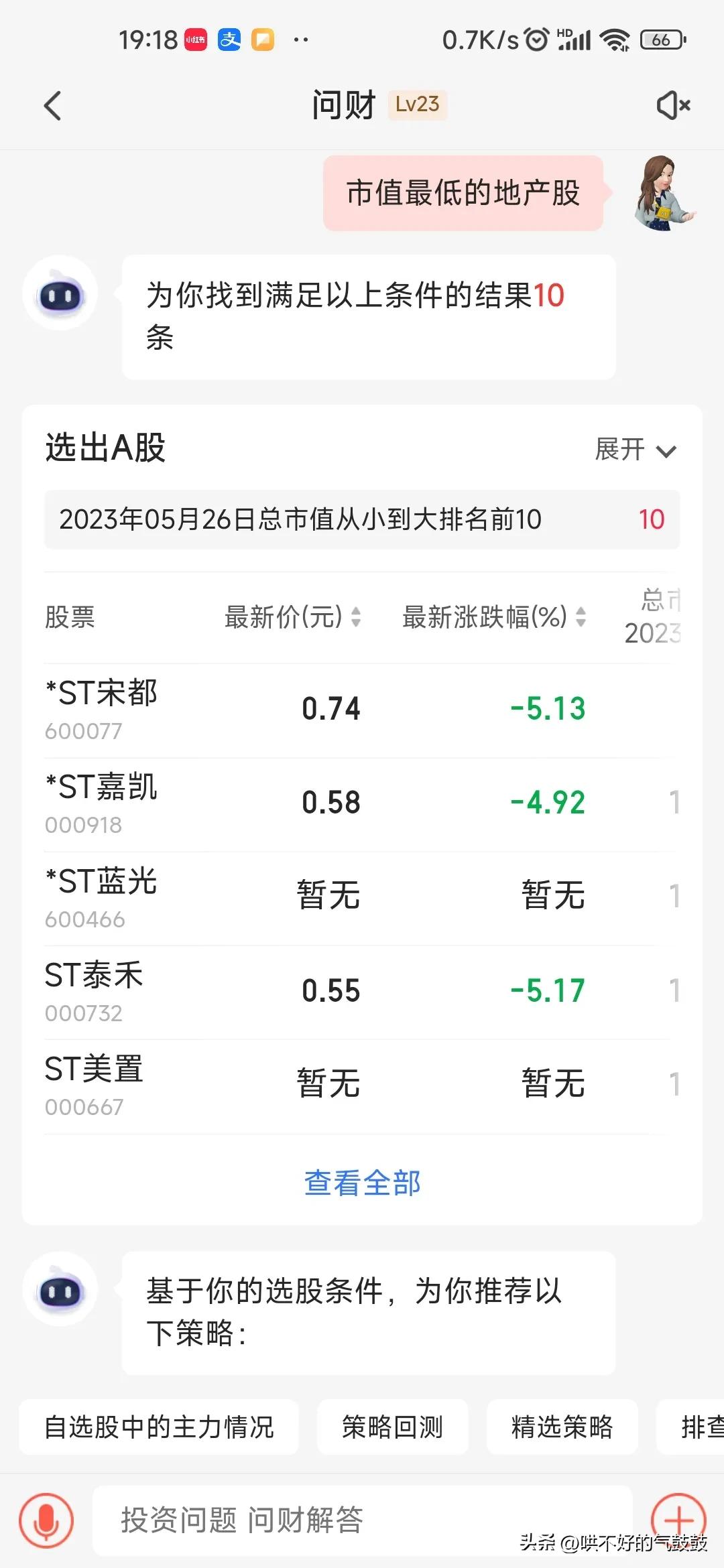Tap the back arrow to leave 问财

pyautogui.click(x=52, y=105)
